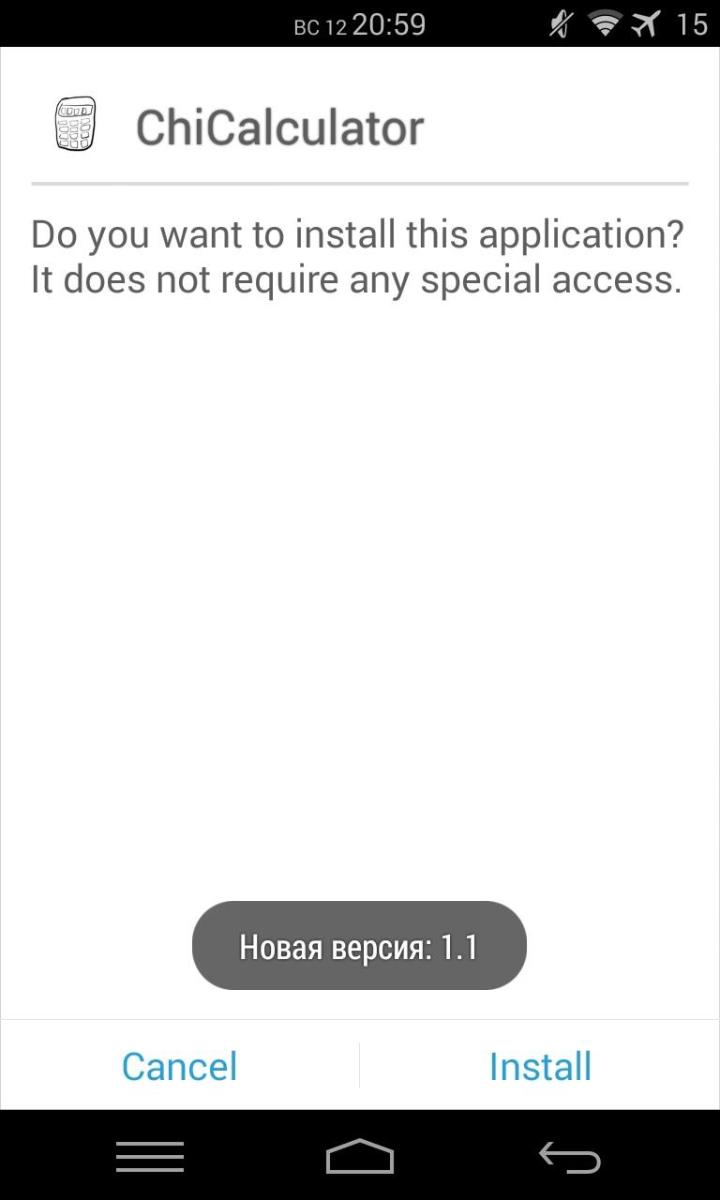The height and width of the screenshot is (1200, 720).
Task: Go back using the navigation bar
Action: click(569, 1157)
